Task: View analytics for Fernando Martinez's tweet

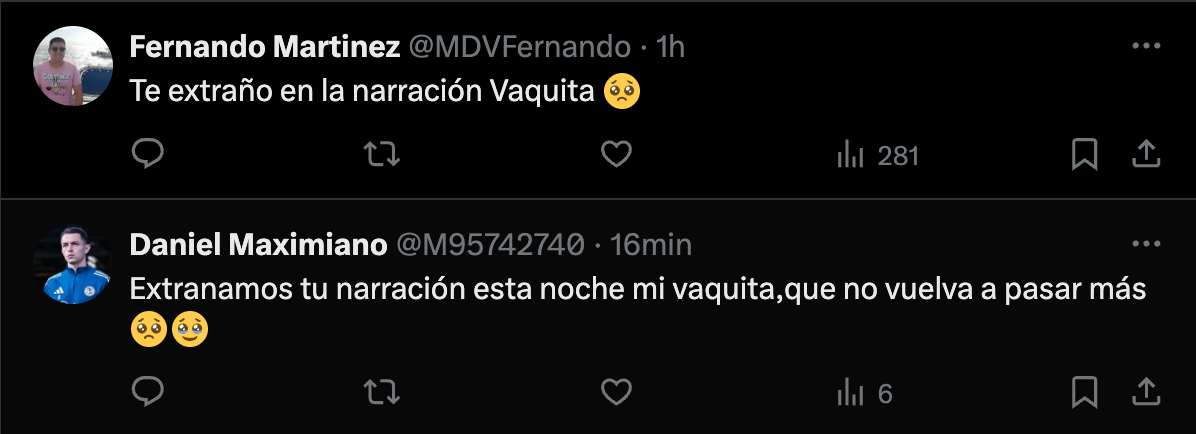Action: point(876,155)
